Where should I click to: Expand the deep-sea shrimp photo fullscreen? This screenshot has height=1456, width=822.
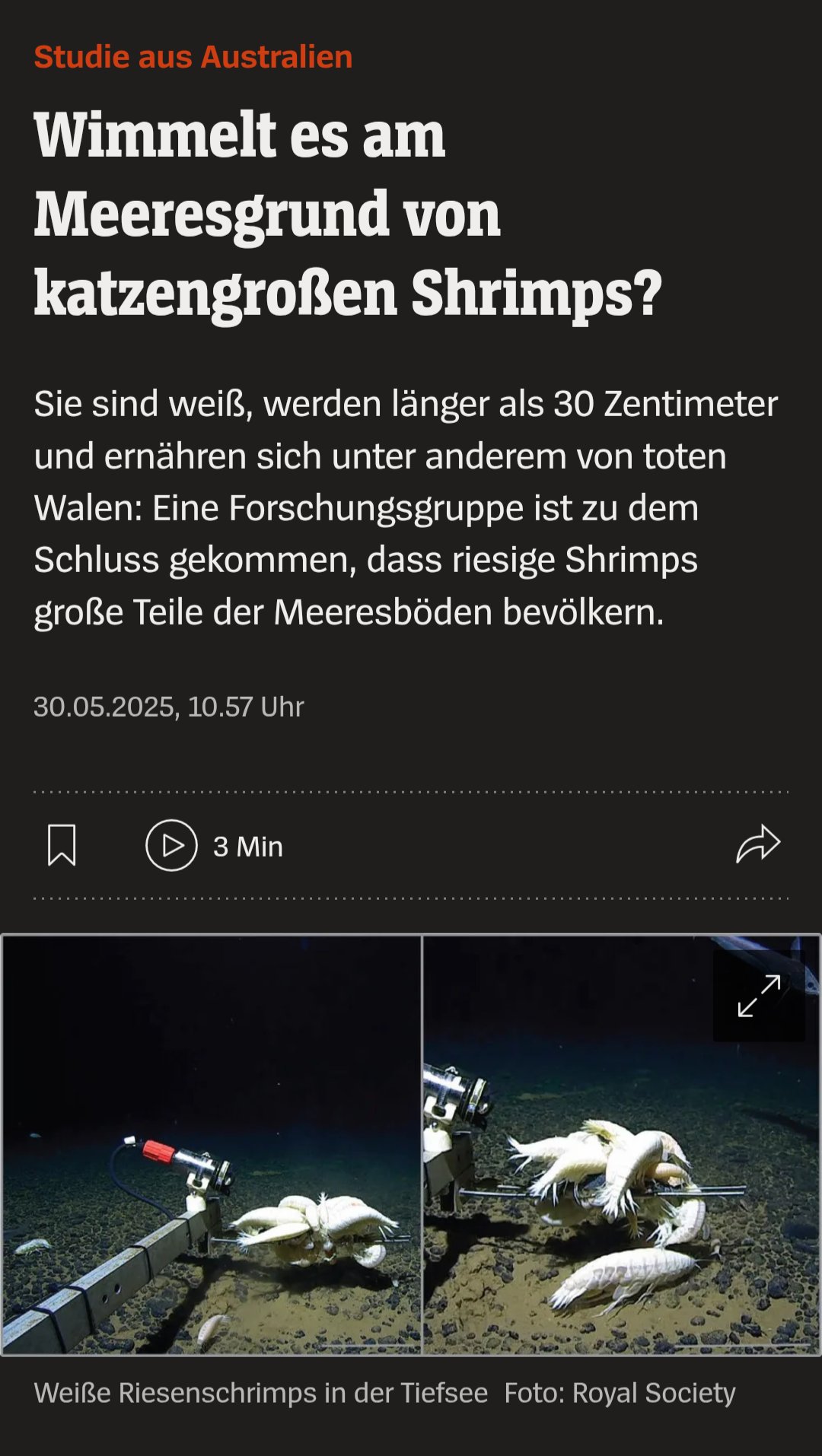pyautogui.click(x=759, y=995)
